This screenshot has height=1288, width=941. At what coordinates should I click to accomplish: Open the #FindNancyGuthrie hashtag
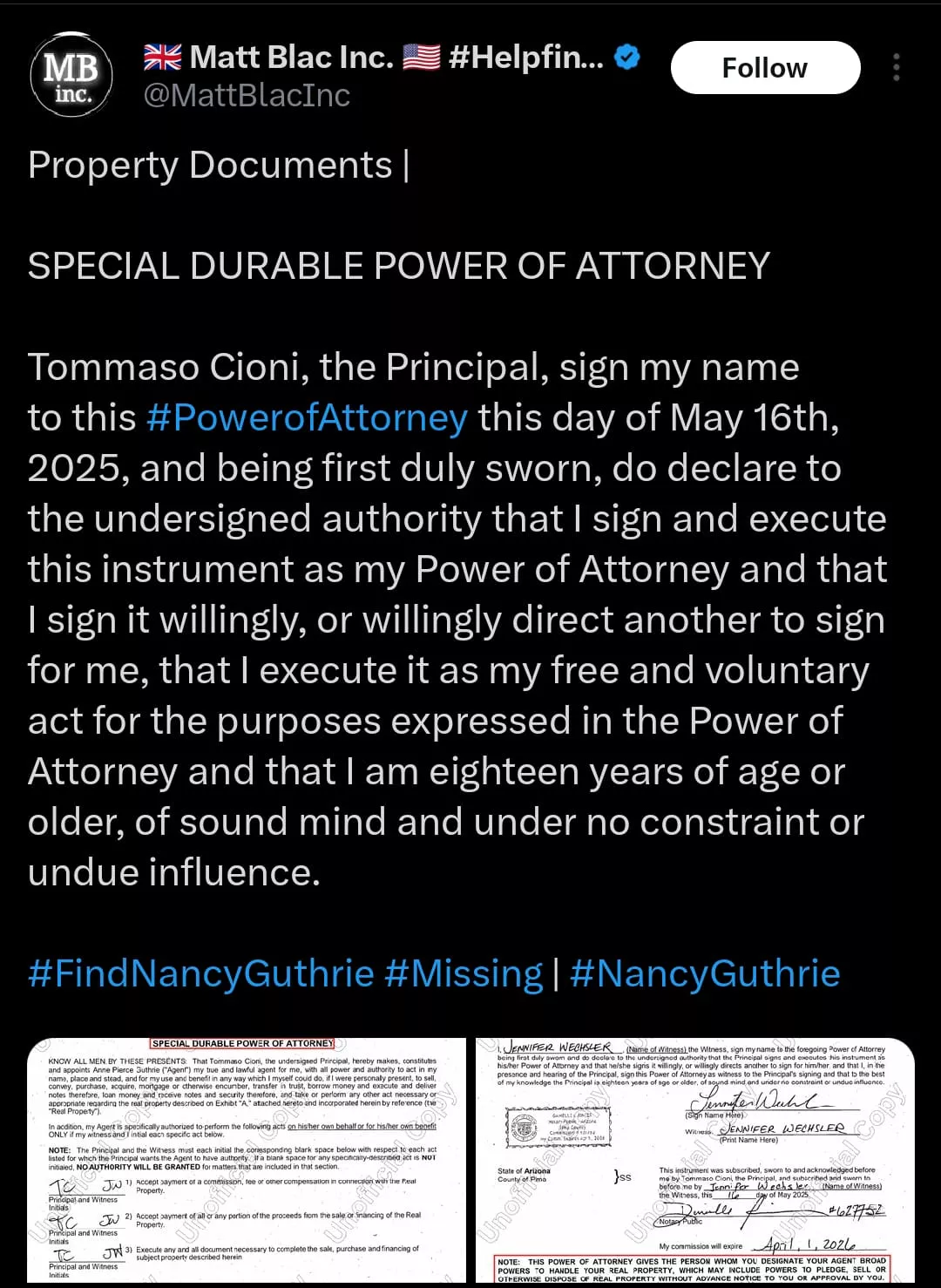200,973
